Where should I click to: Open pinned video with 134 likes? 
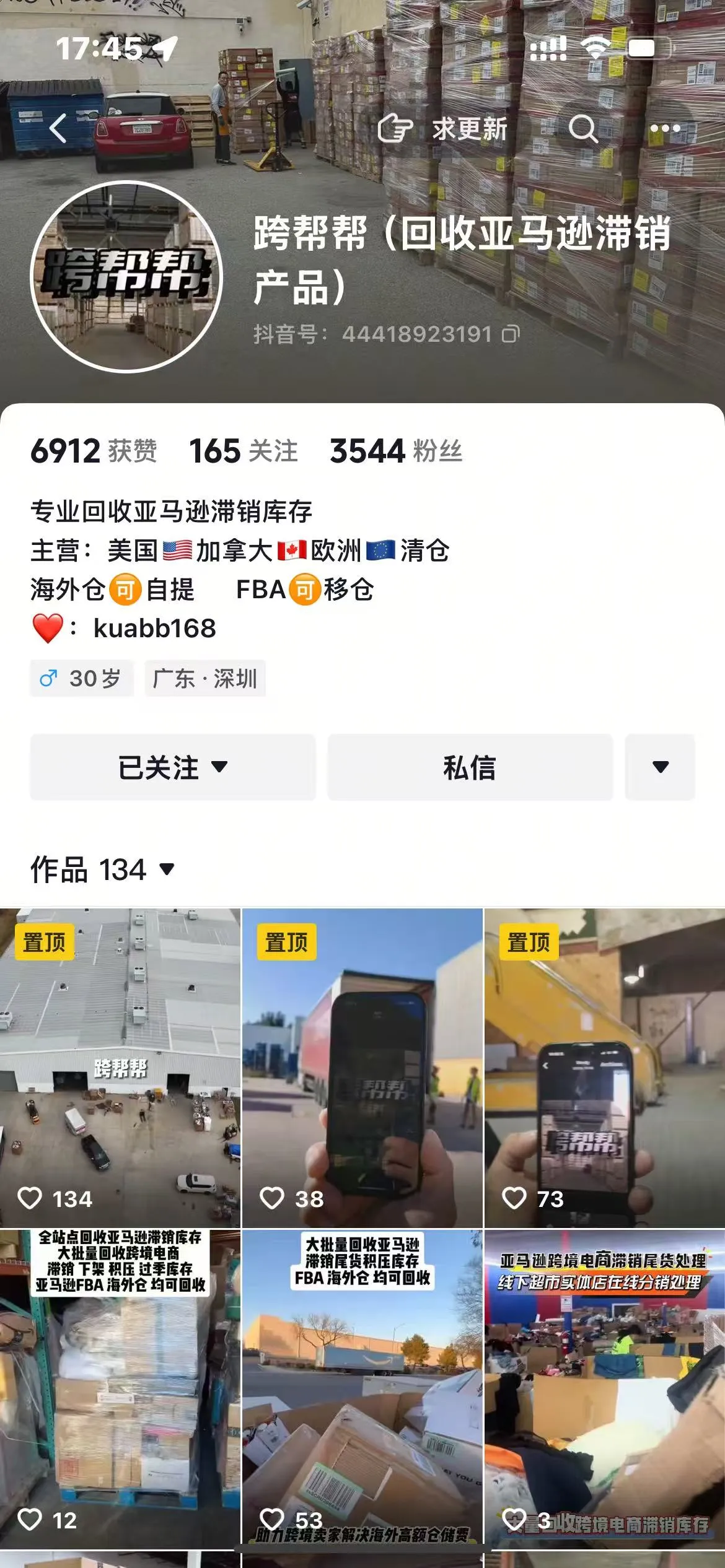(x=120, y=1068)
